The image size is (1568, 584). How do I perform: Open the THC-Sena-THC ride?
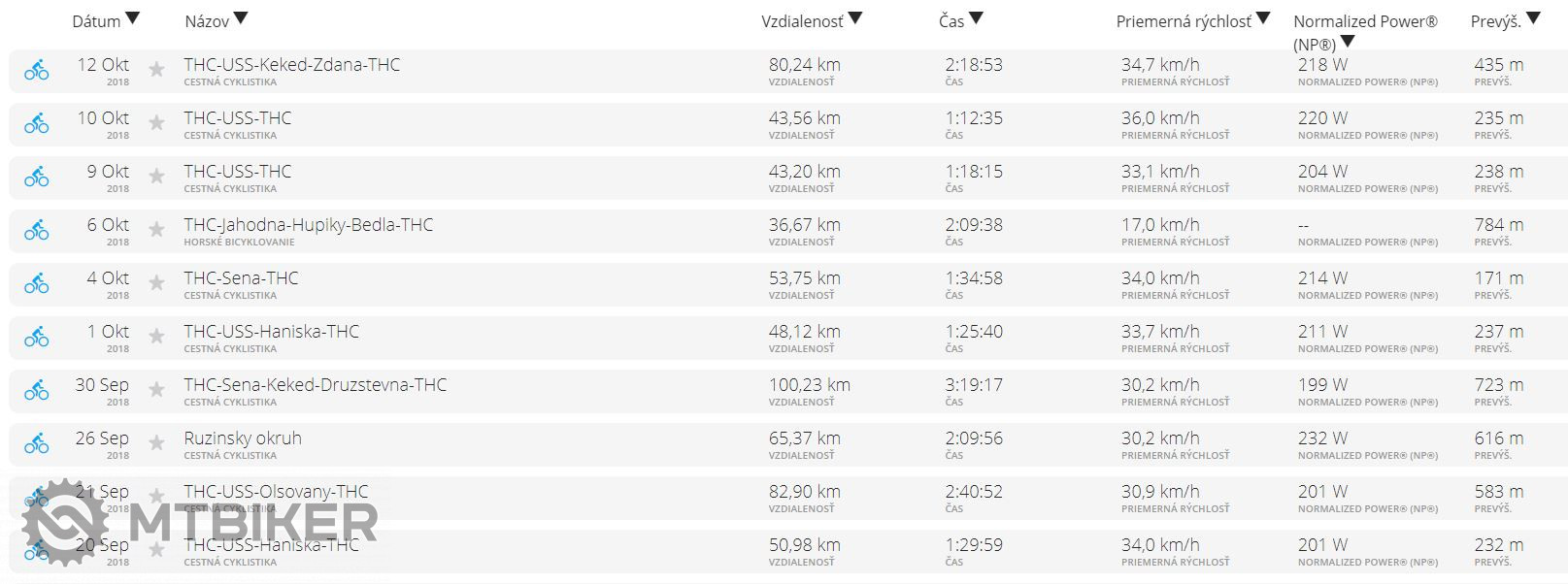(x=241, y=278)
